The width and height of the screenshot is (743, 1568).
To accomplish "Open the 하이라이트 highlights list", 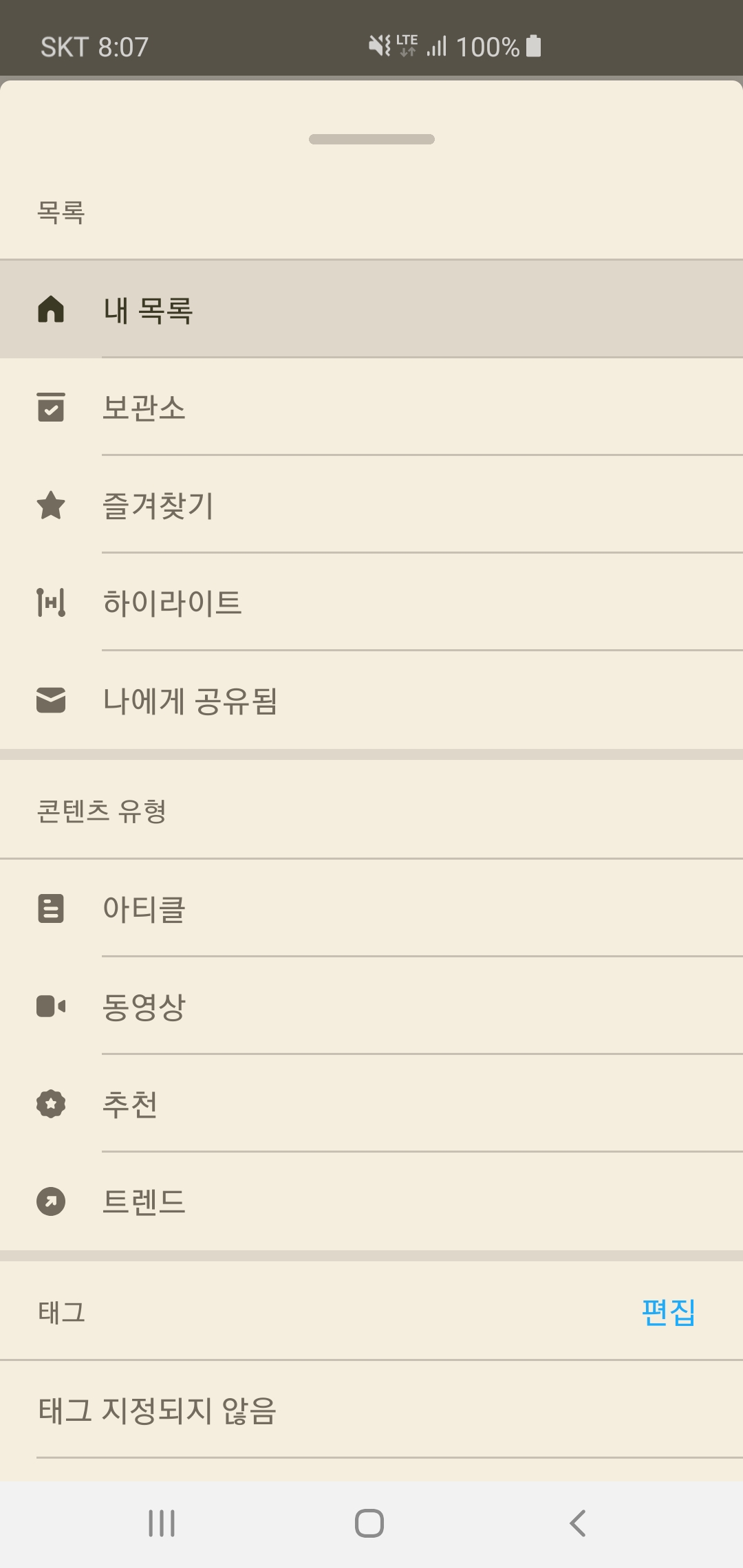I will coord(371,602).
